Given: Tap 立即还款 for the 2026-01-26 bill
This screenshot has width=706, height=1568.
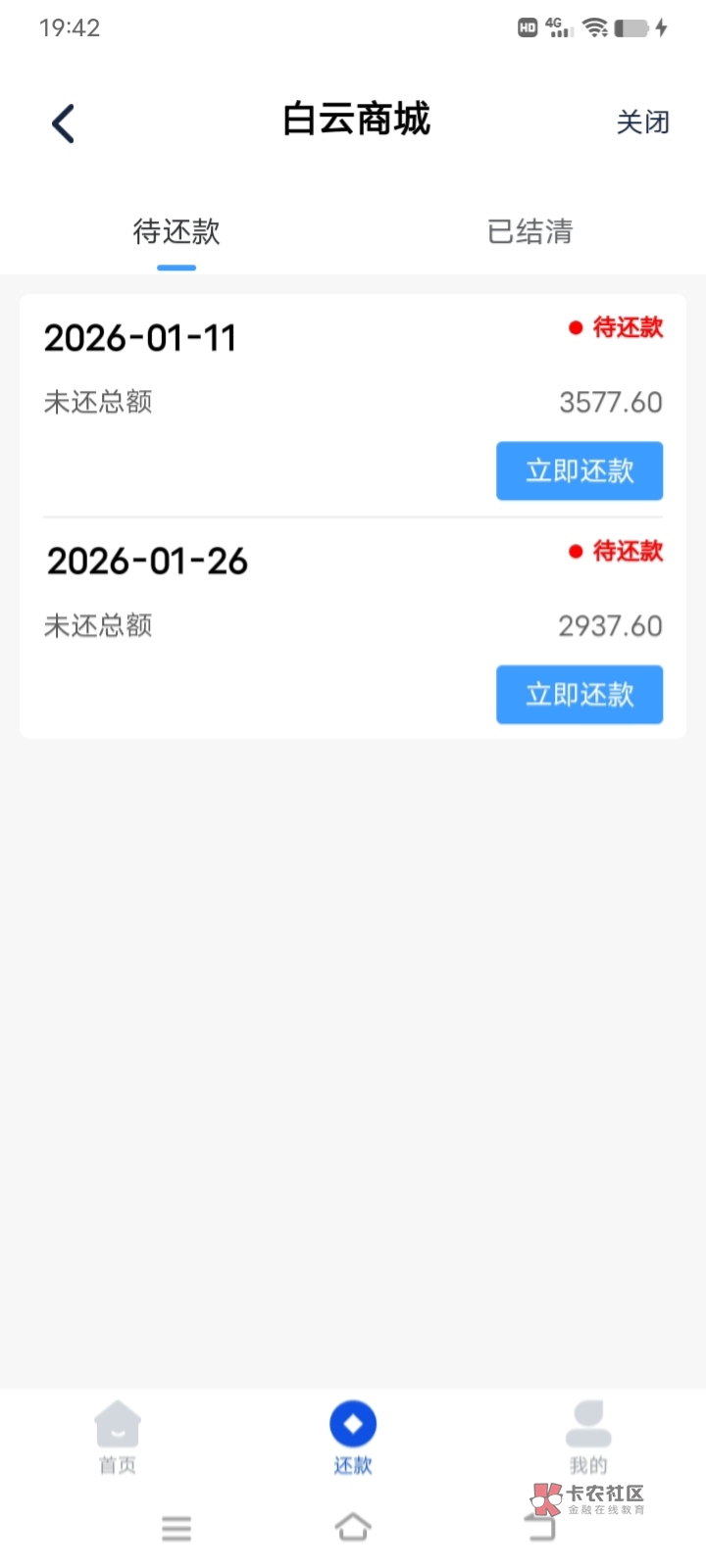Looking at the screenshot, I should pos(580,695).
